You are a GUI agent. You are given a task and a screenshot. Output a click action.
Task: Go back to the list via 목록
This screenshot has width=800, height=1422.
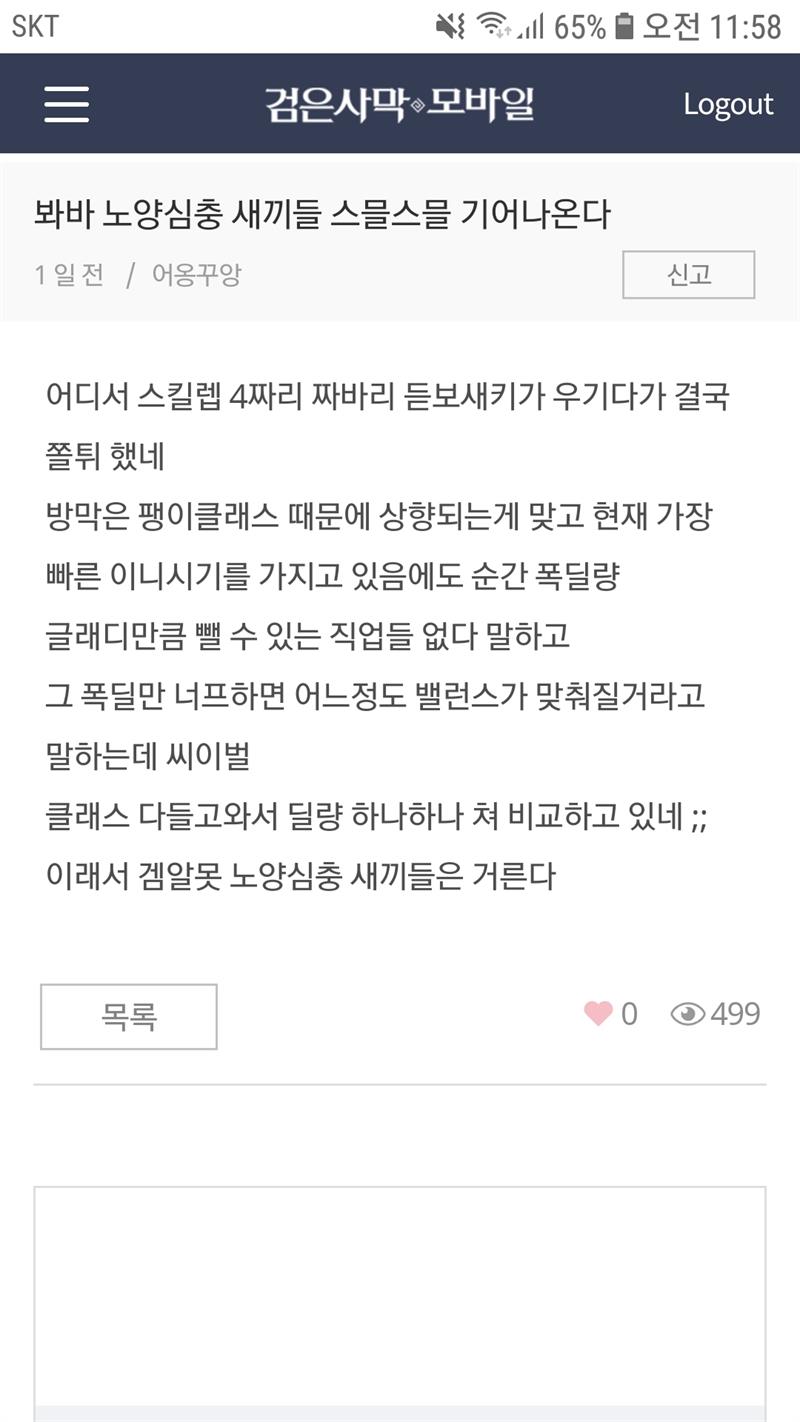tap(128, 1016)
